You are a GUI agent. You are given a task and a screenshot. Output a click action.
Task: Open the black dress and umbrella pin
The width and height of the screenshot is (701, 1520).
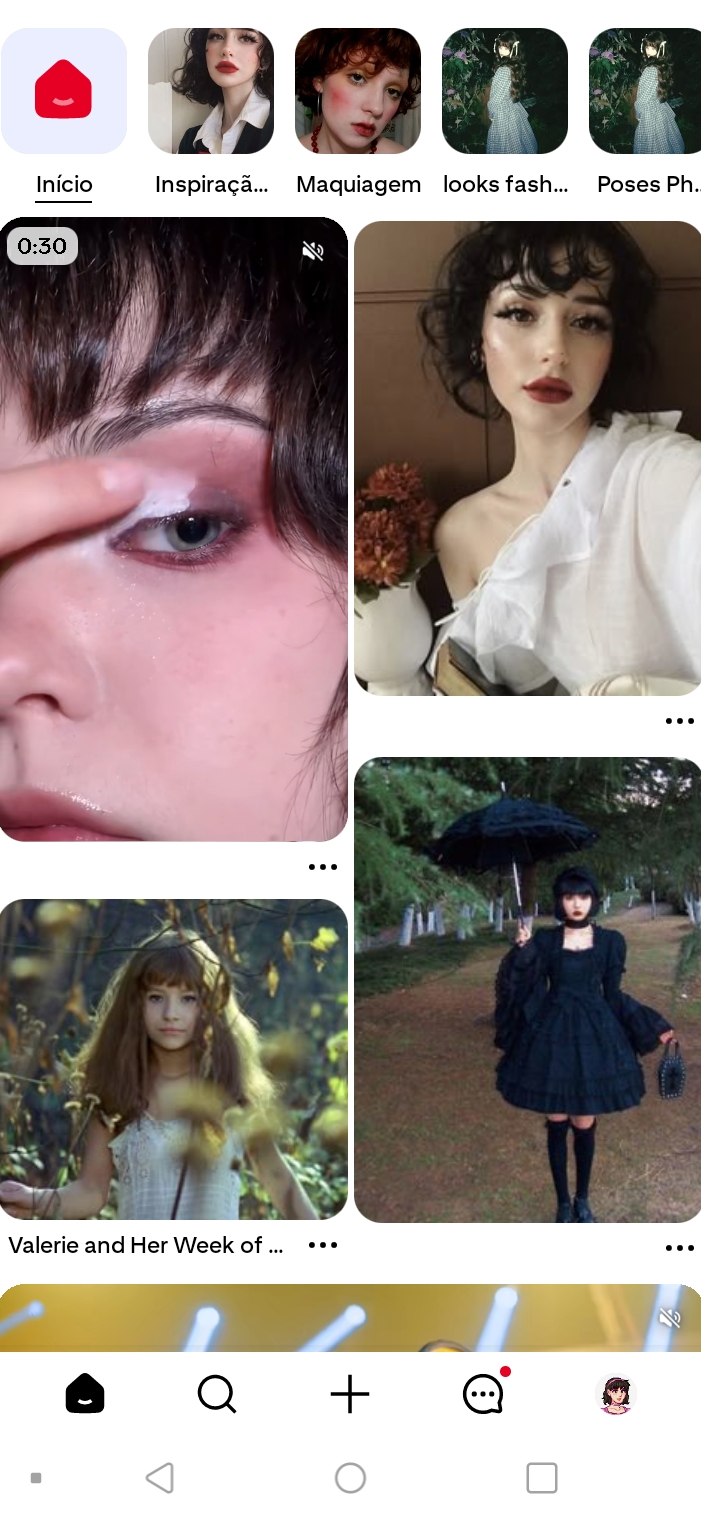click(528, 990)
